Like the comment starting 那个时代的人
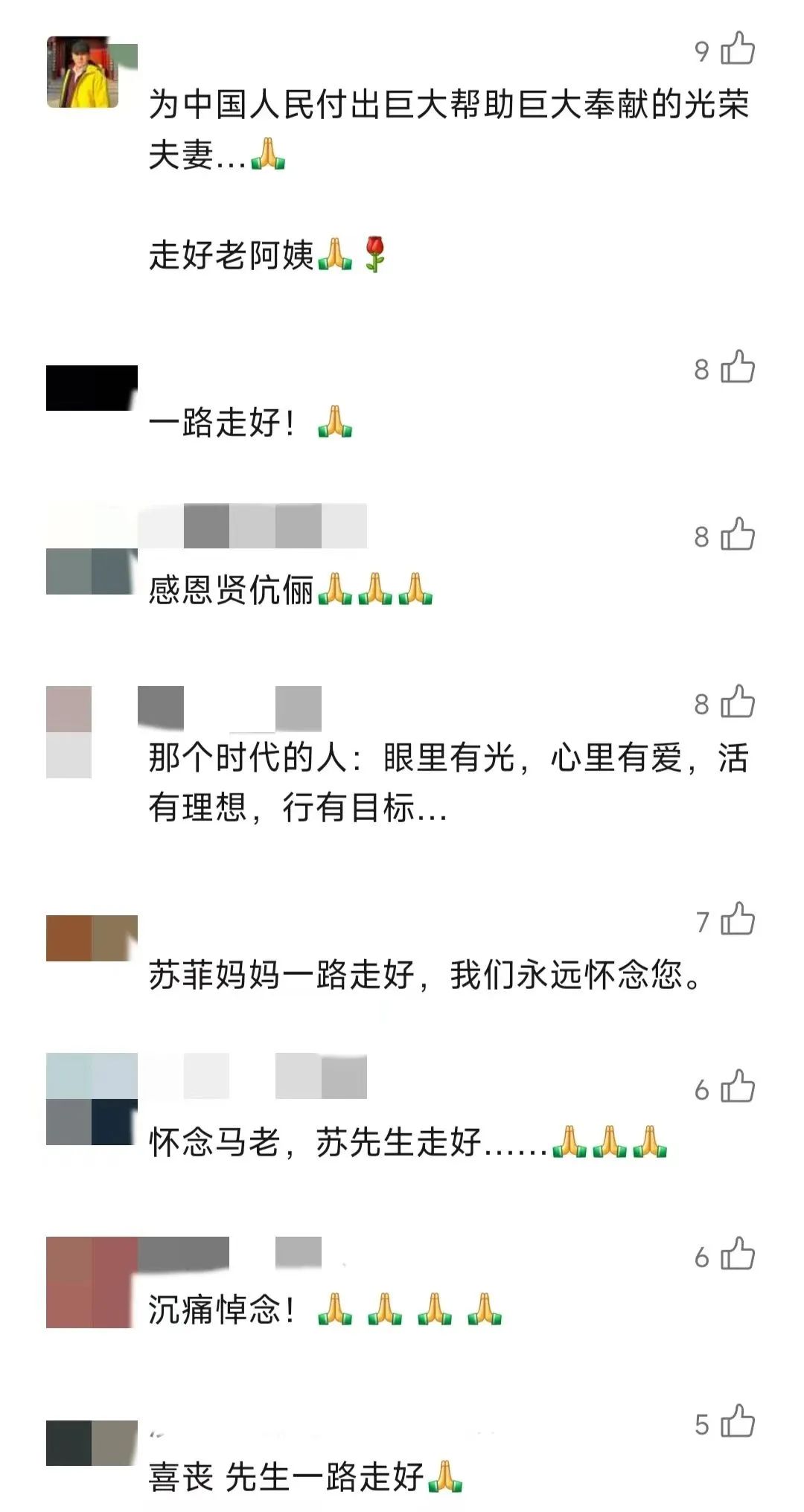804x1512 pixels. tap(738, 702)
